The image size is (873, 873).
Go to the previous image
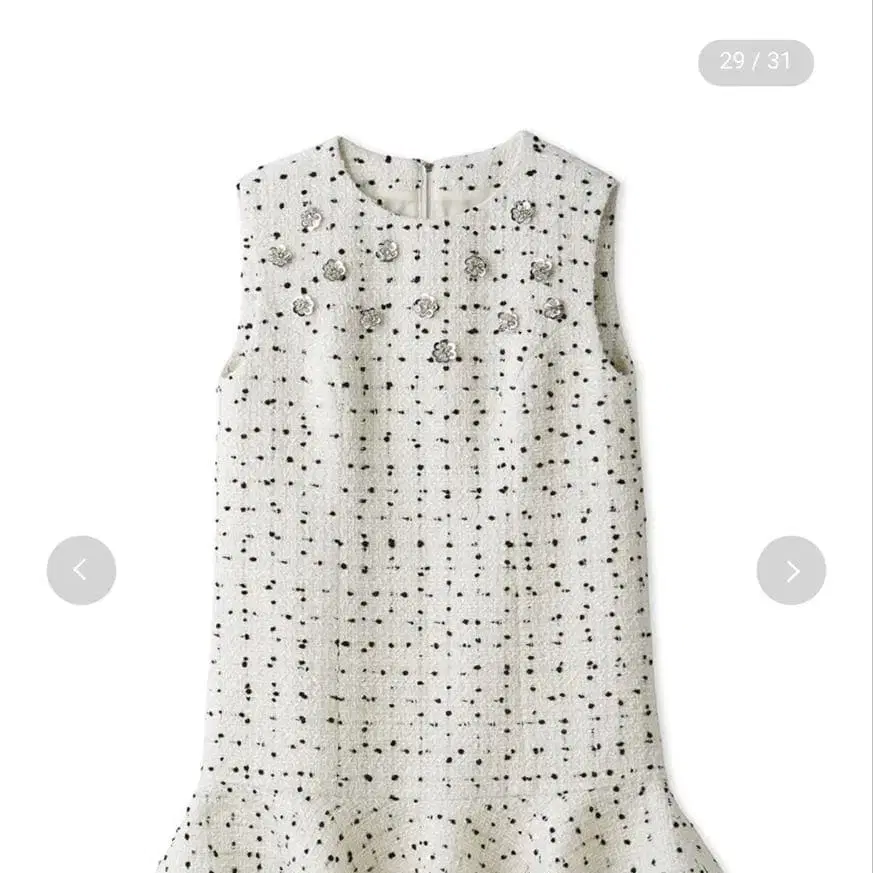point(81,570)
